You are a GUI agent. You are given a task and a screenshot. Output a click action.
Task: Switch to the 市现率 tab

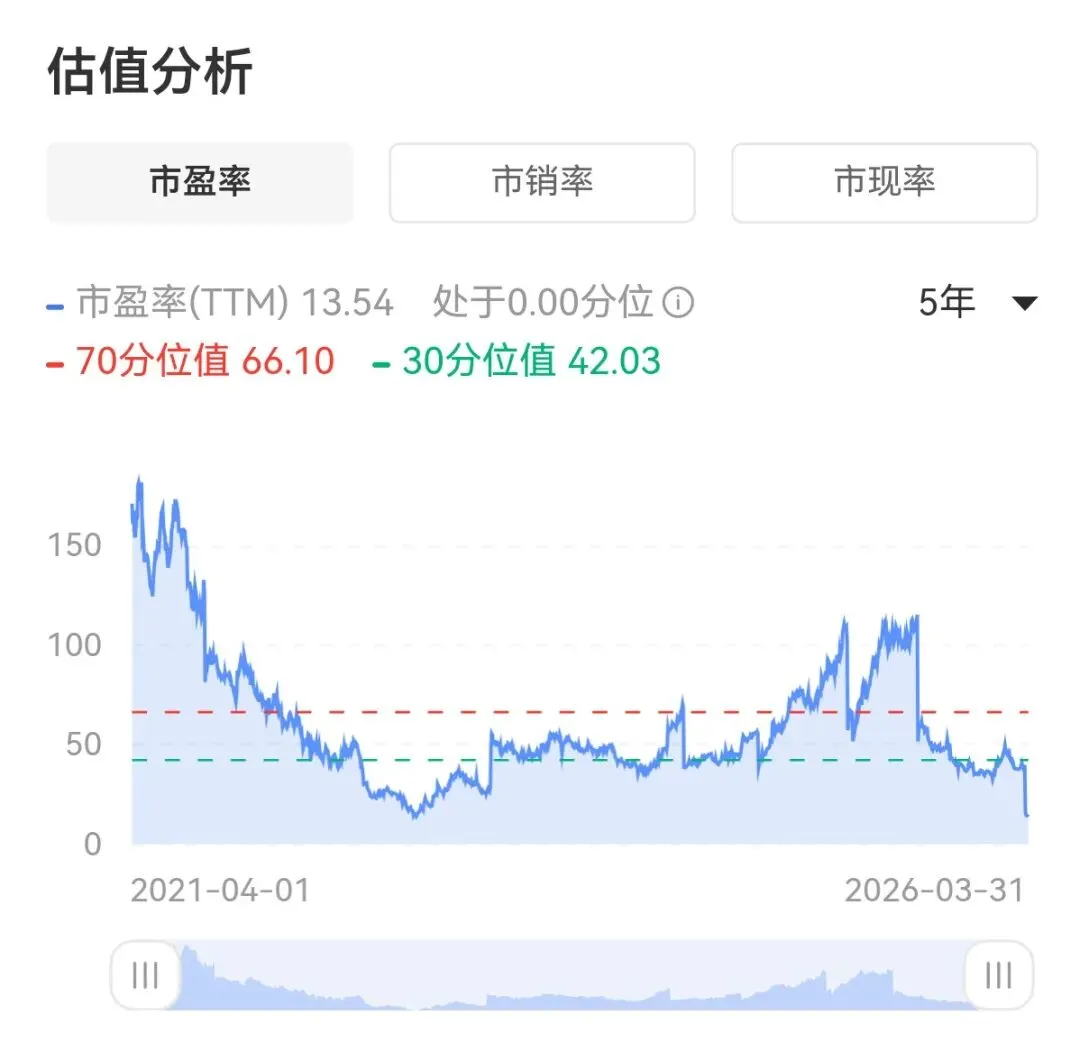(884, 183)
